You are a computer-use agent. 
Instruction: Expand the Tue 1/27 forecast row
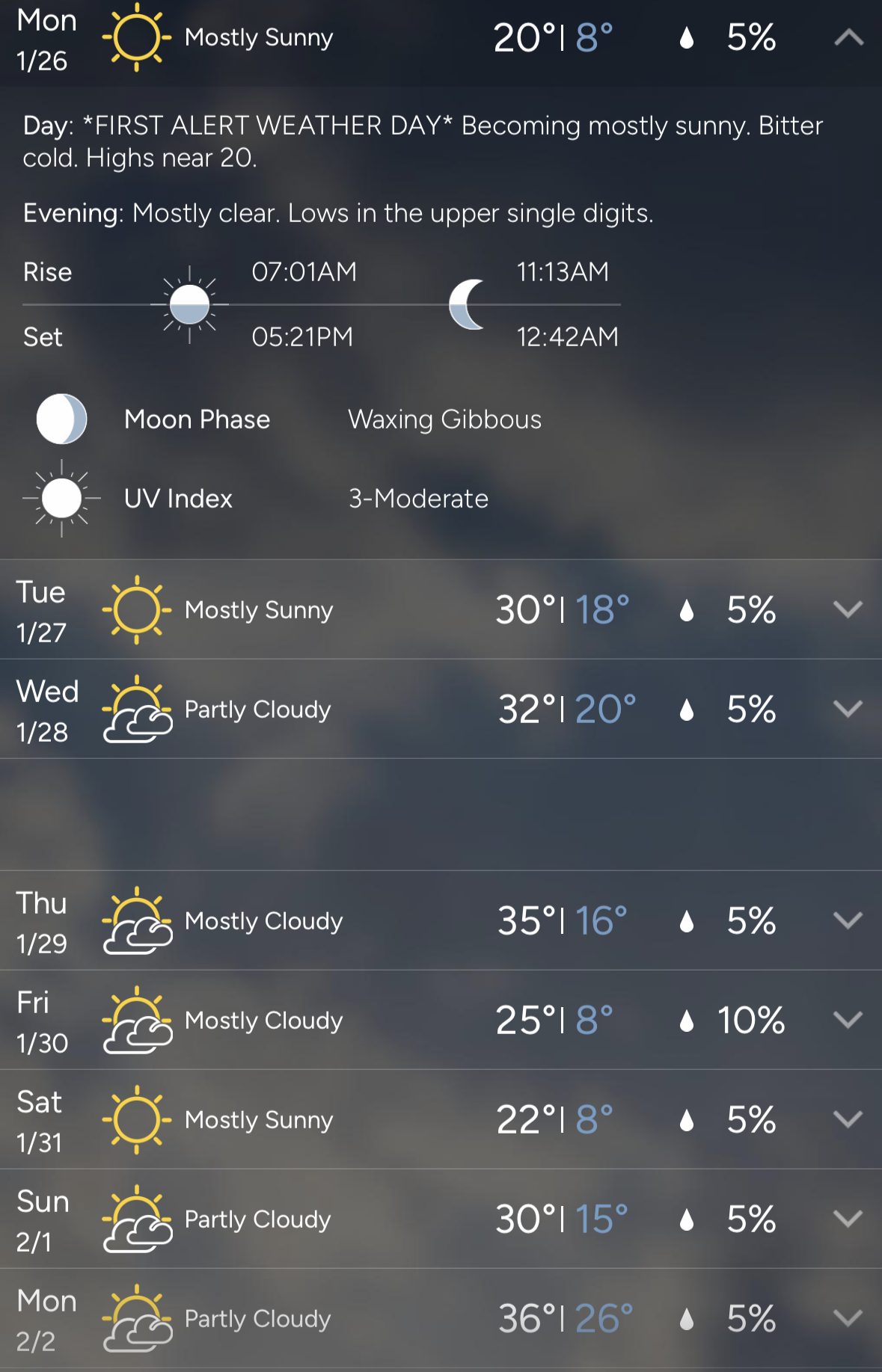(848, 609)
